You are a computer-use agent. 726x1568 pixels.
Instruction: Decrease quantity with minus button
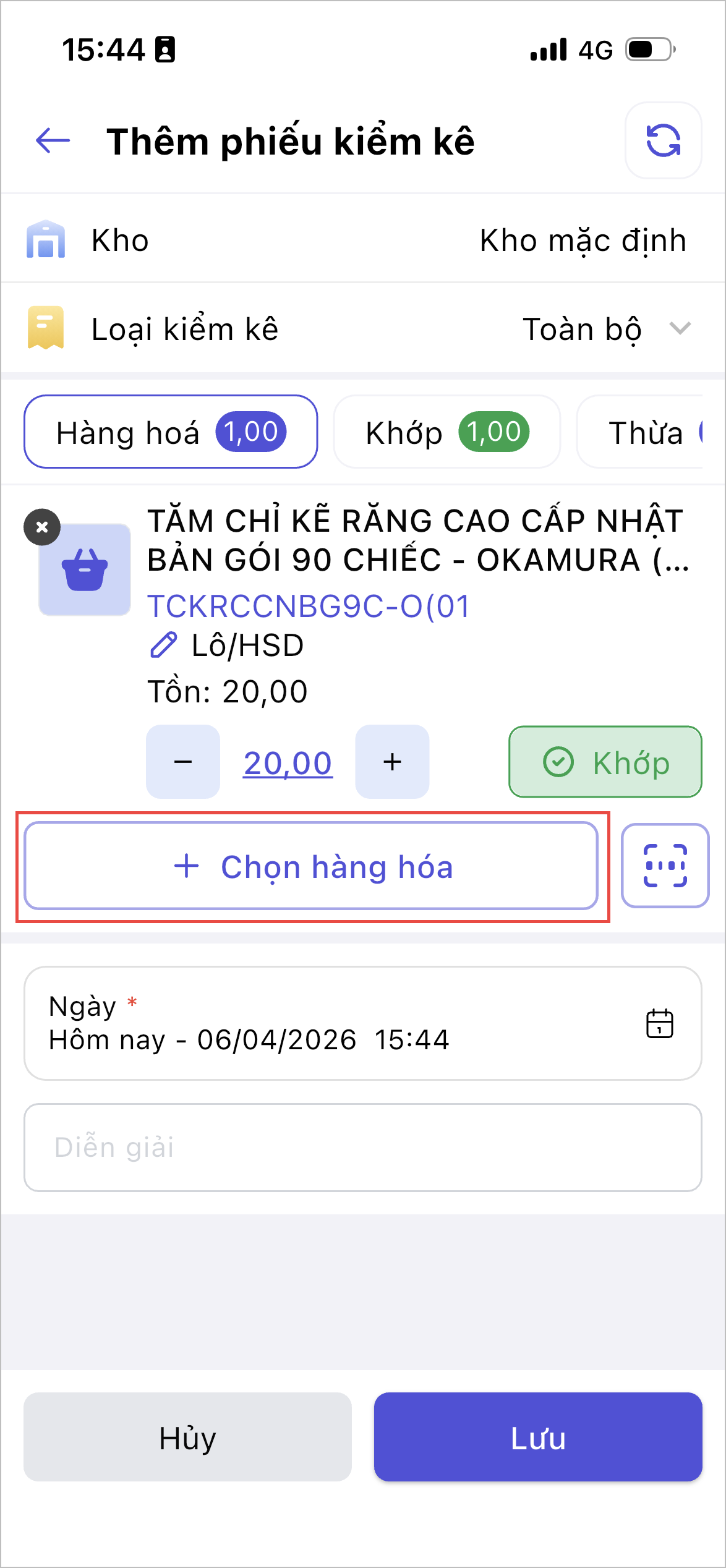(x=183, y=762)
